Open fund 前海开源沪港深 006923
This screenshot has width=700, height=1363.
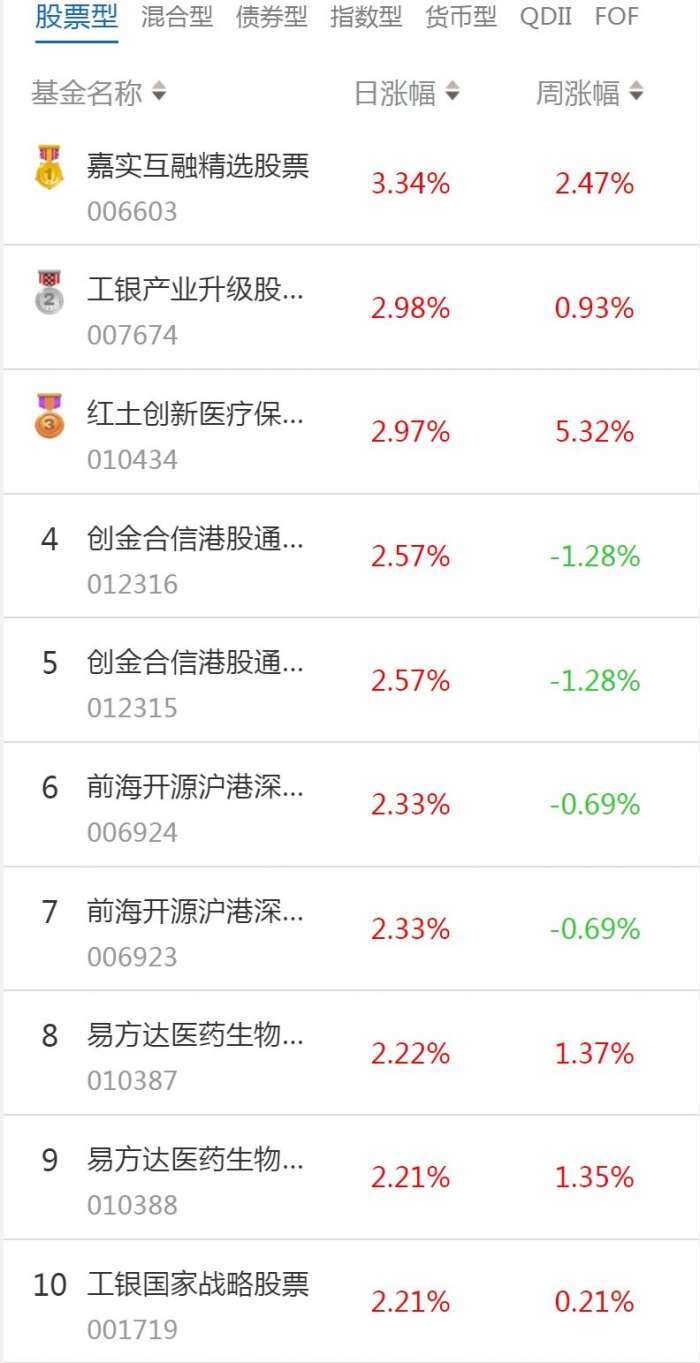196,930
